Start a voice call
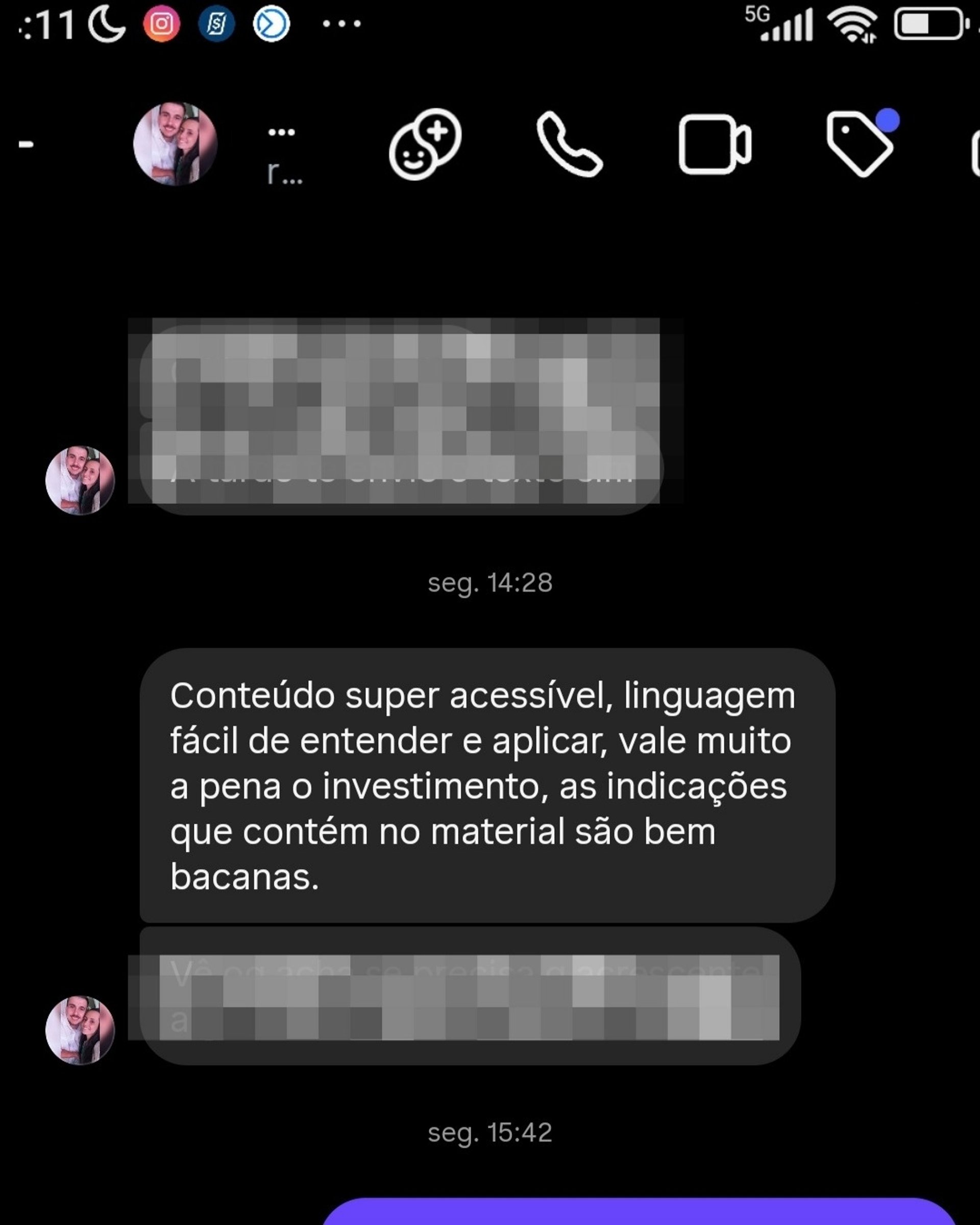 point(569,144)
